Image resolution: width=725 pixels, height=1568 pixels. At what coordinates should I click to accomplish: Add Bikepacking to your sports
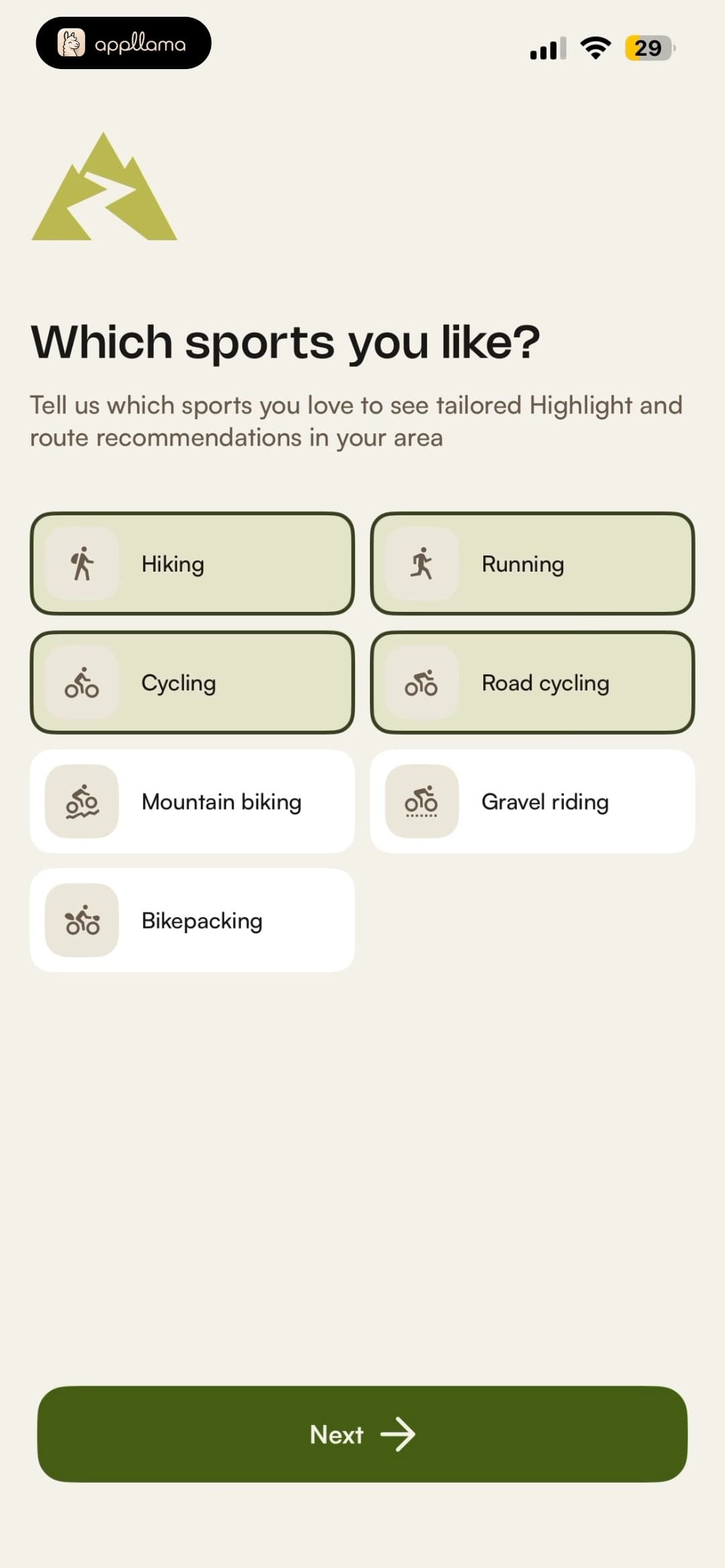192,920
